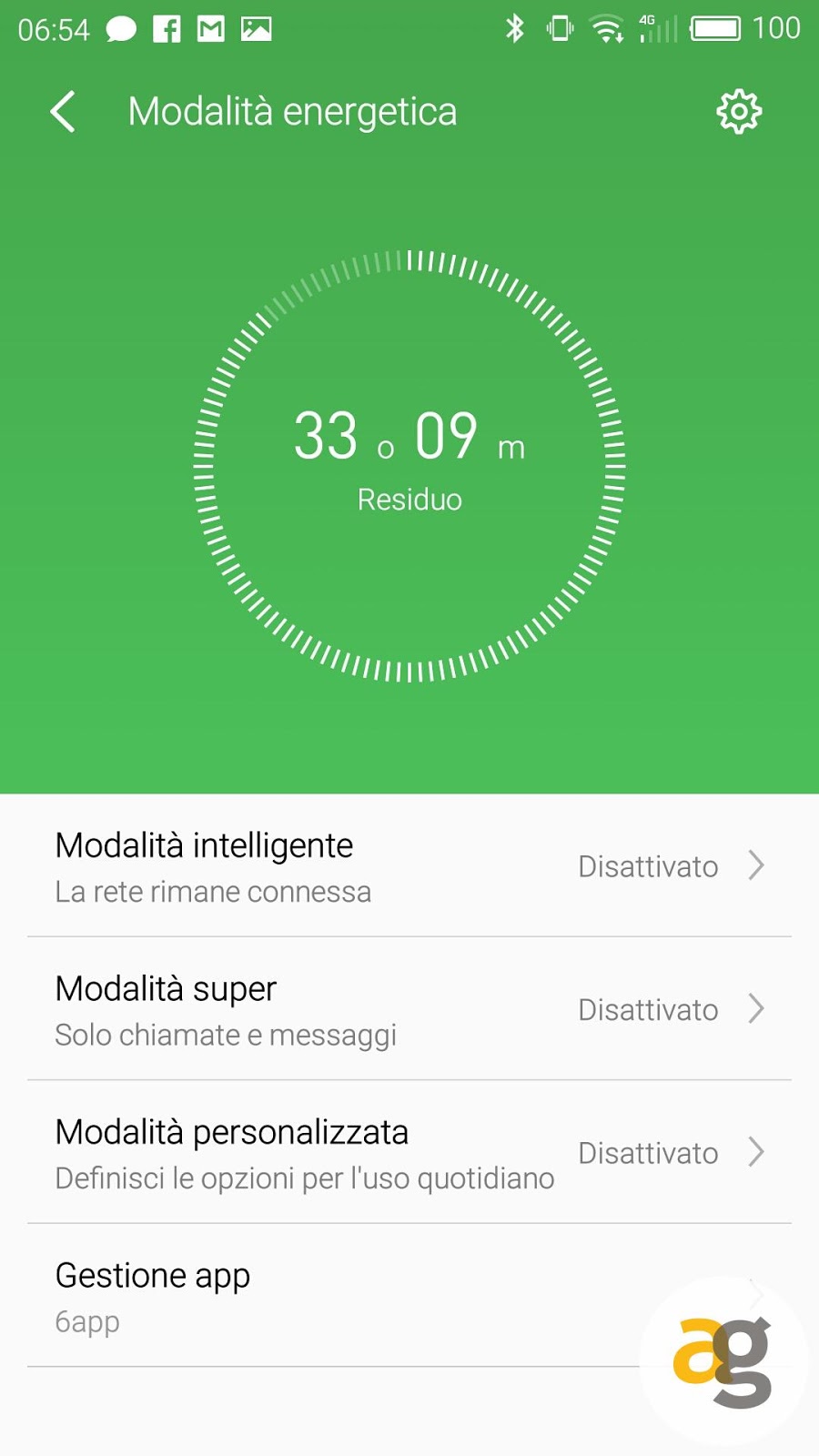This screenshot has width=819, height=1456.
Task: Open Modalità personalizzata settings
Action: [409, 1153]
